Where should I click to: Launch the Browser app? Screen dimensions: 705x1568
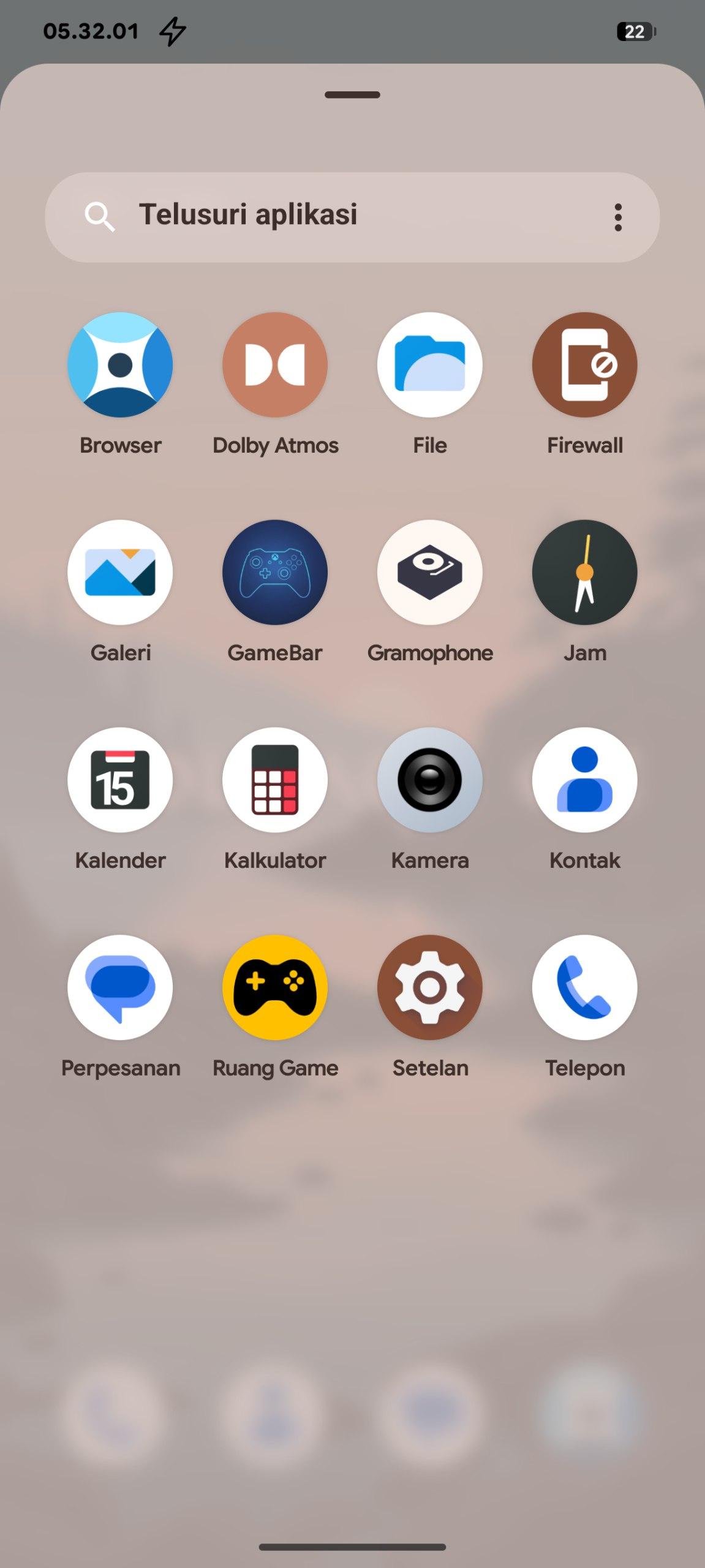[120, 365]
